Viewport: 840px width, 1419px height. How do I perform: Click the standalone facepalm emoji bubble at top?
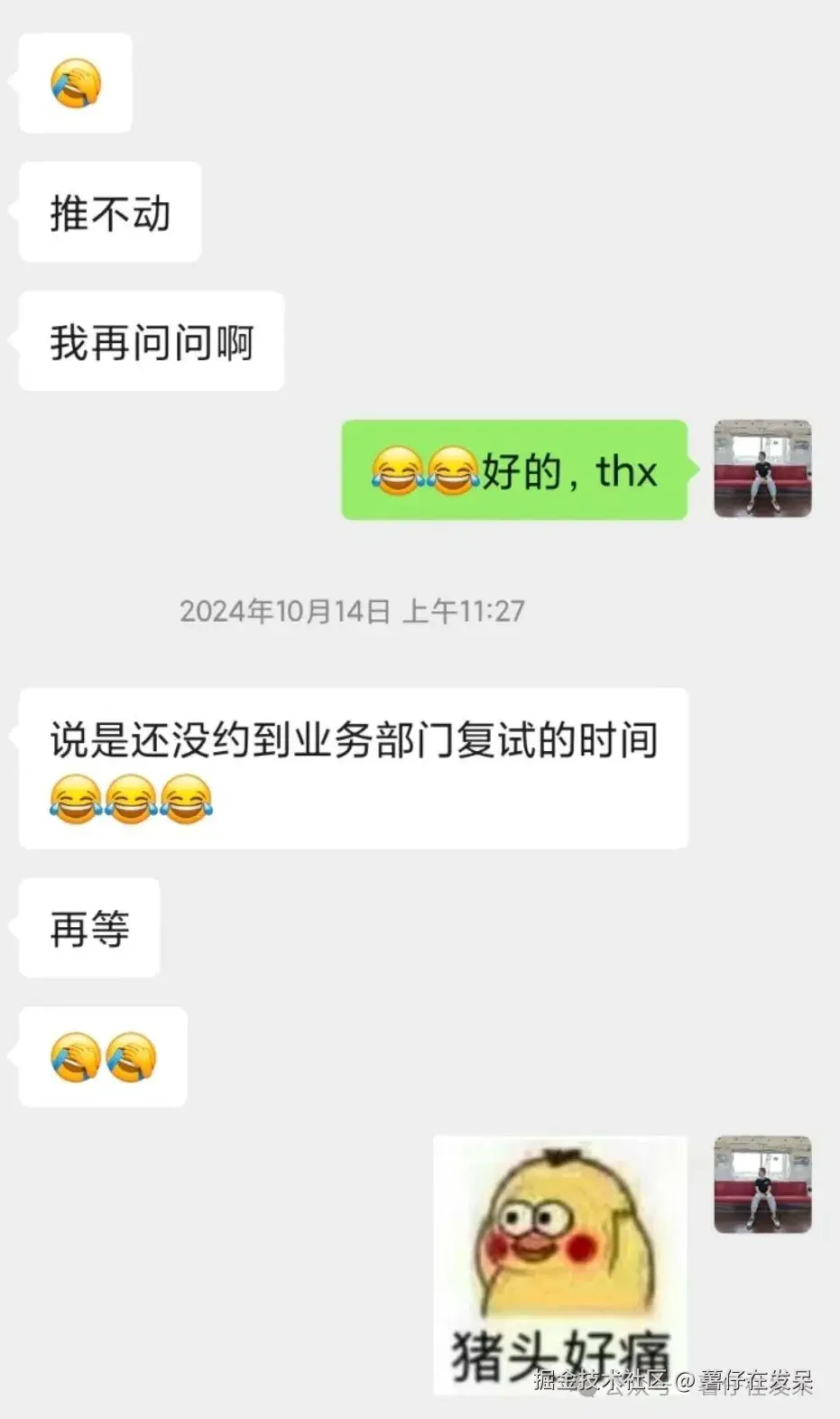click(x=74, y=82)
